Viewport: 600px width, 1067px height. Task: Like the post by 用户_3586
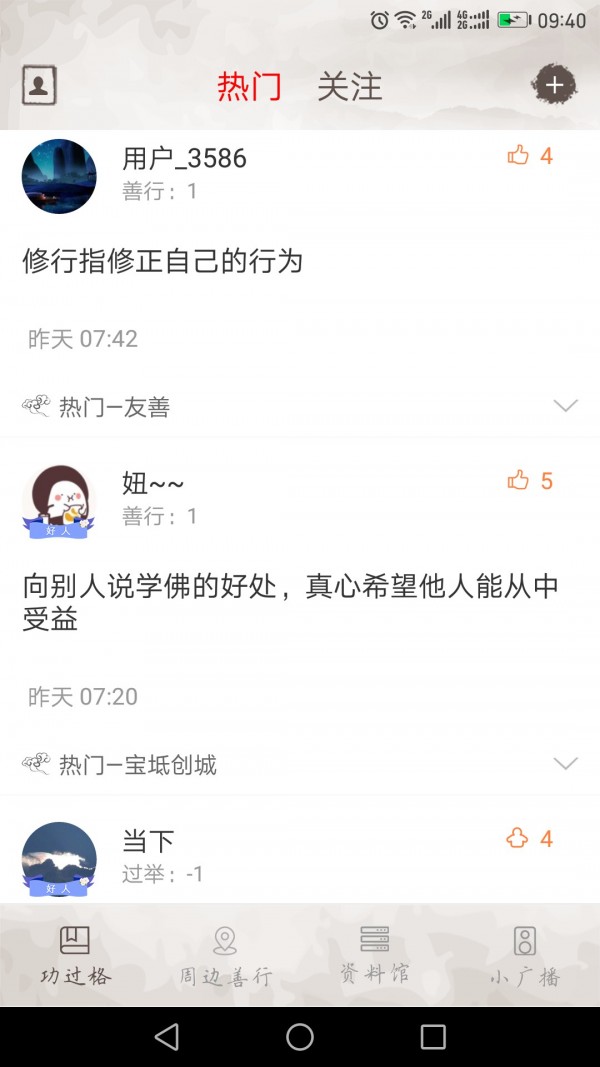pyautogui.click(x=518, y=156)
